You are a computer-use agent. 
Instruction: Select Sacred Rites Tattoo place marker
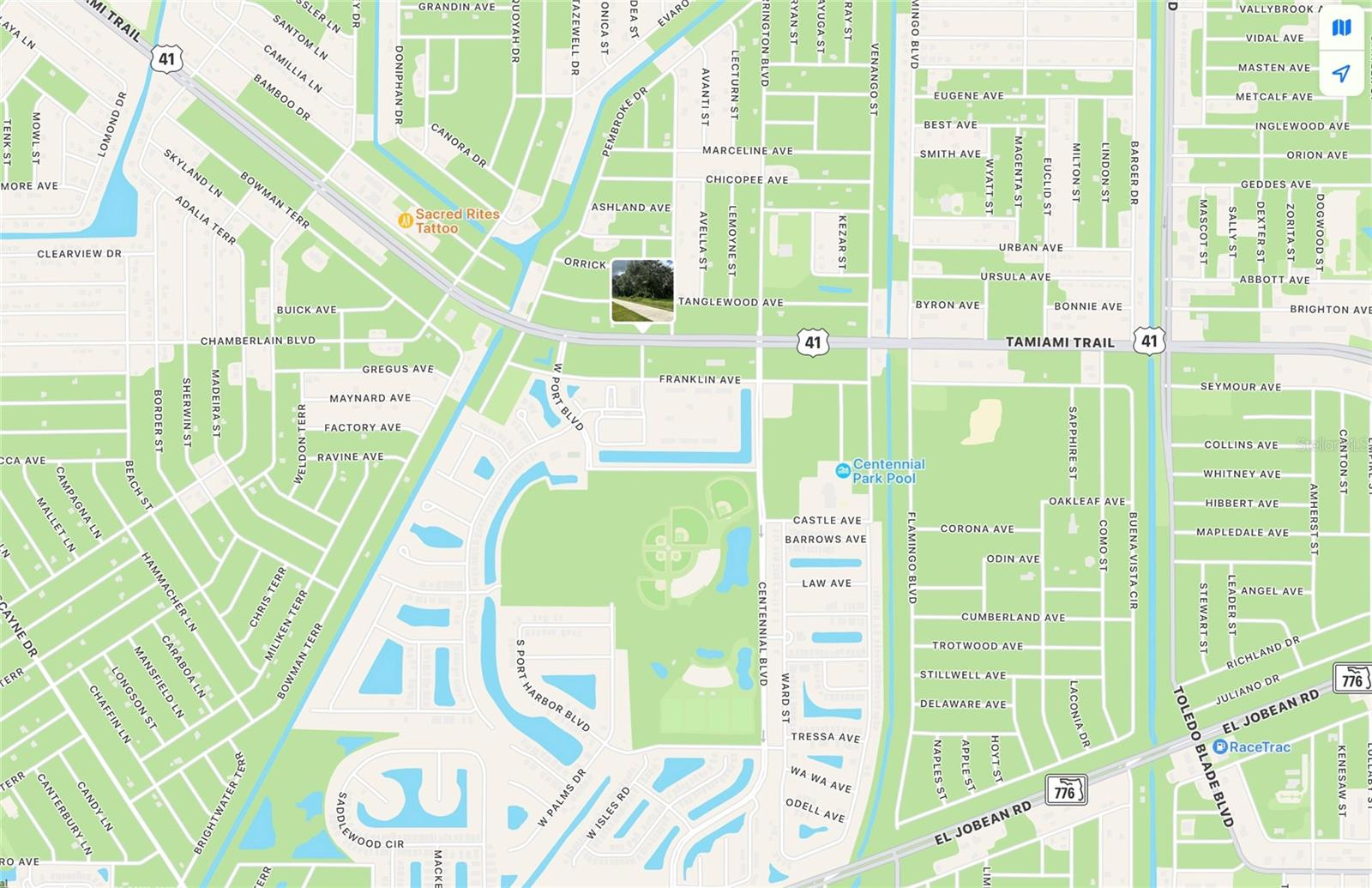(x=406, y=220)
